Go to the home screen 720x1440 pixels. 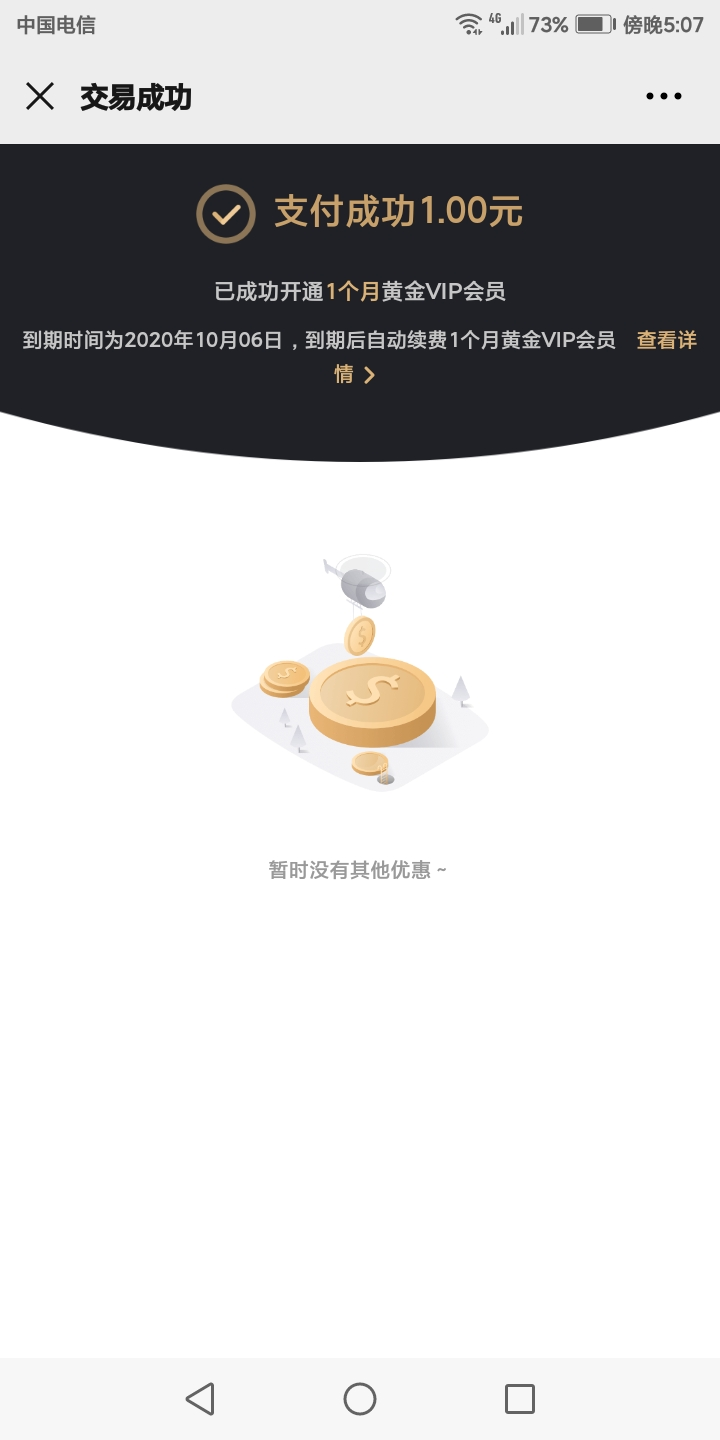360,1398
